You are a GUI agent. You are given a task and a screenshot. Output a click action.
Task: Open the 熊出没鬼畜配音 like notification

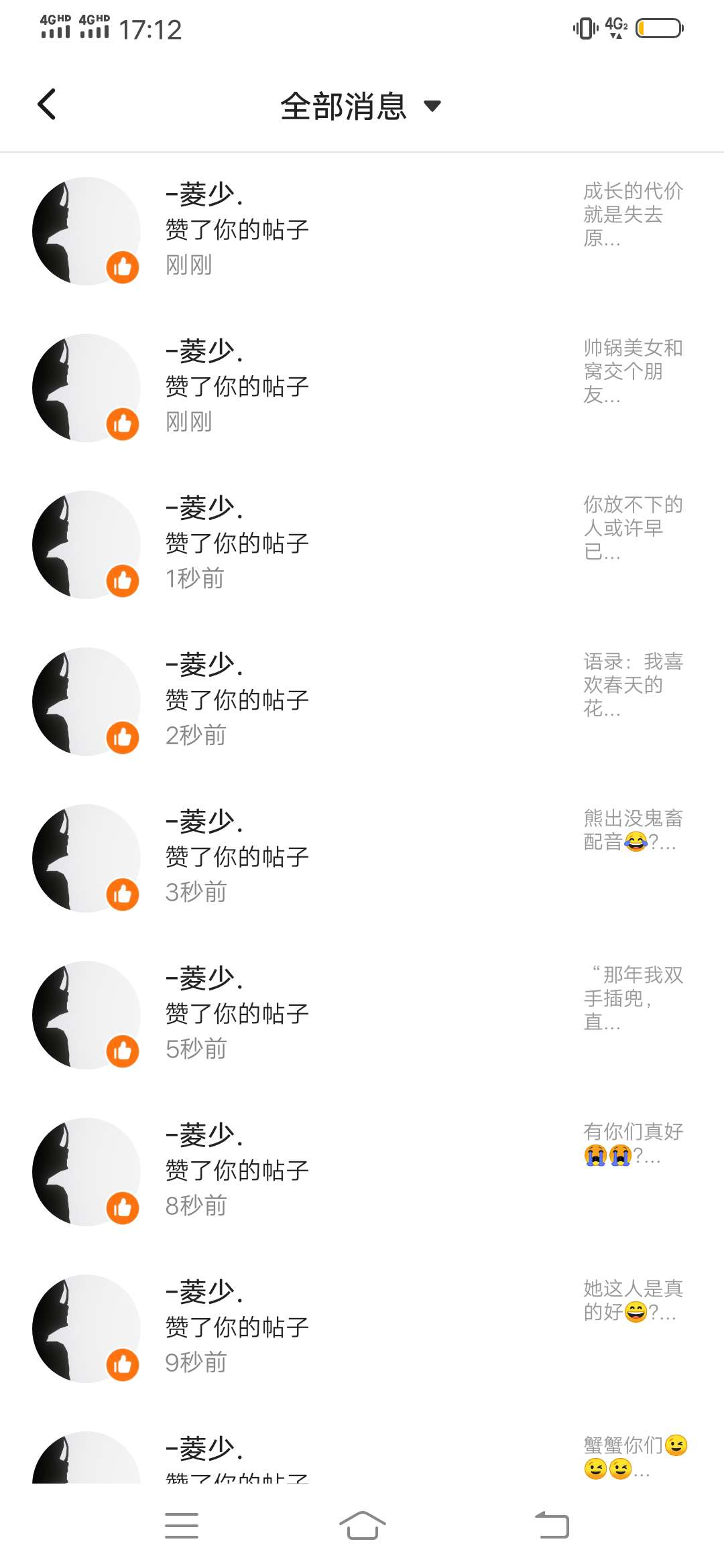click(362, 858)
